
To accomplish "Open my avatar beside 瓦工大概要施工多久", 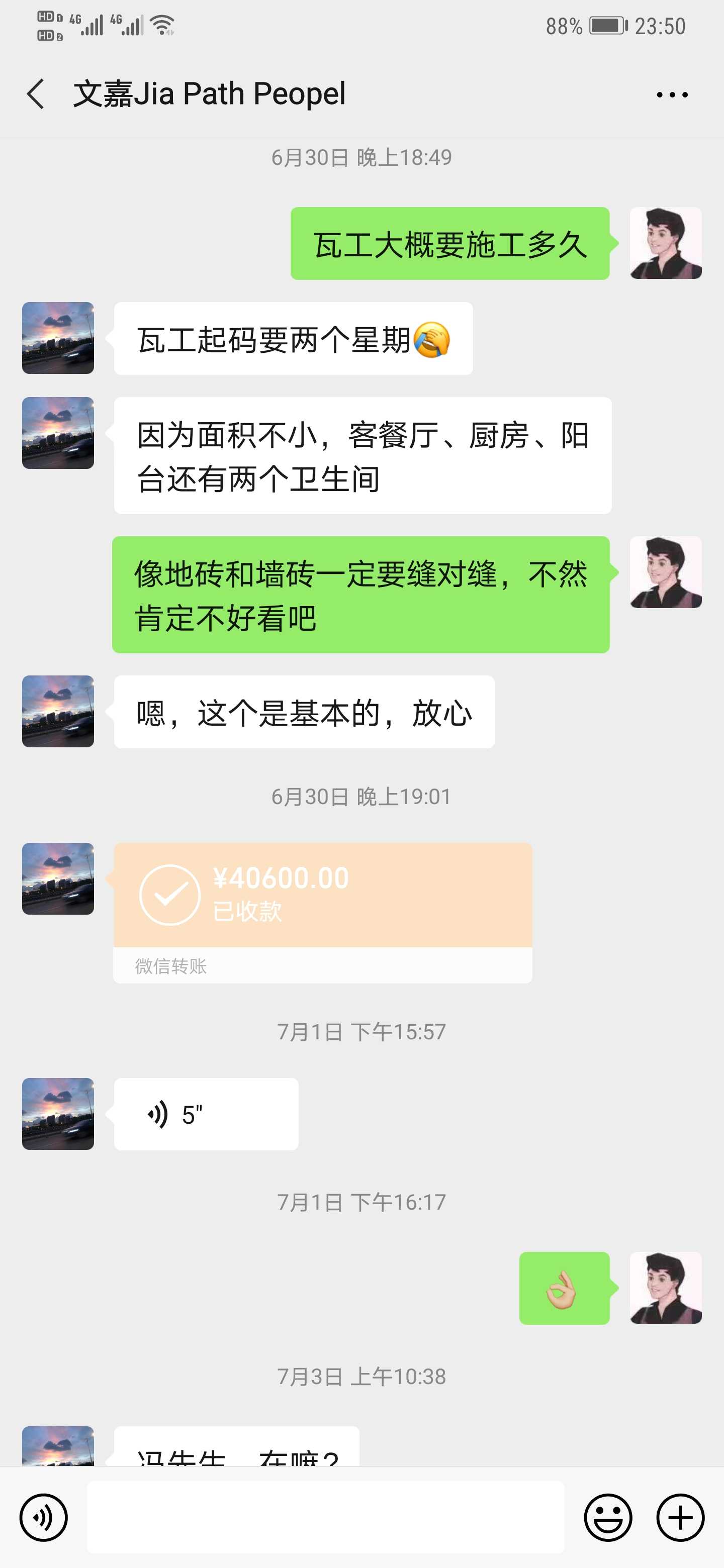I will pyautogui.click(x=665, y=243).
